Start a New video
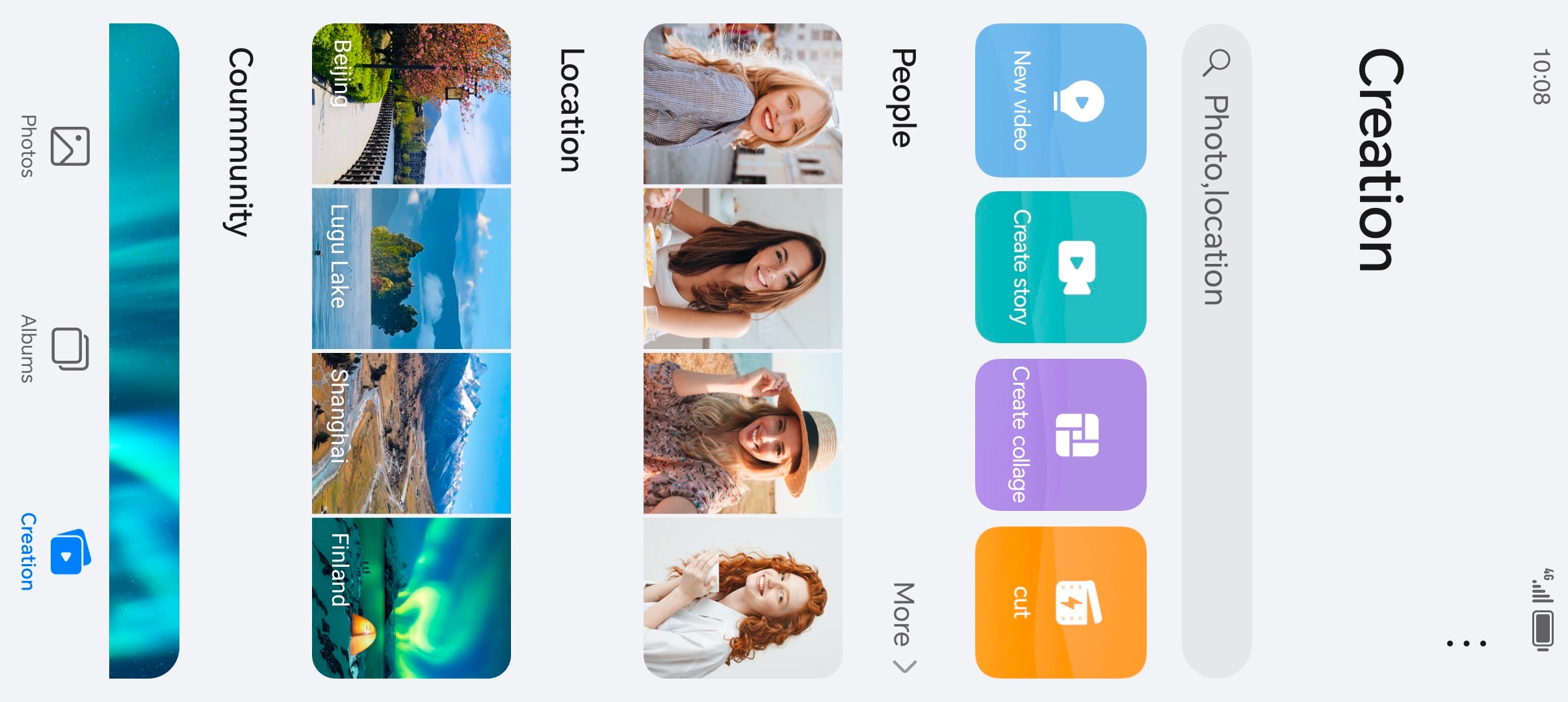The width and height of the screenshot is (1568, 702). tap(1060, 101)
